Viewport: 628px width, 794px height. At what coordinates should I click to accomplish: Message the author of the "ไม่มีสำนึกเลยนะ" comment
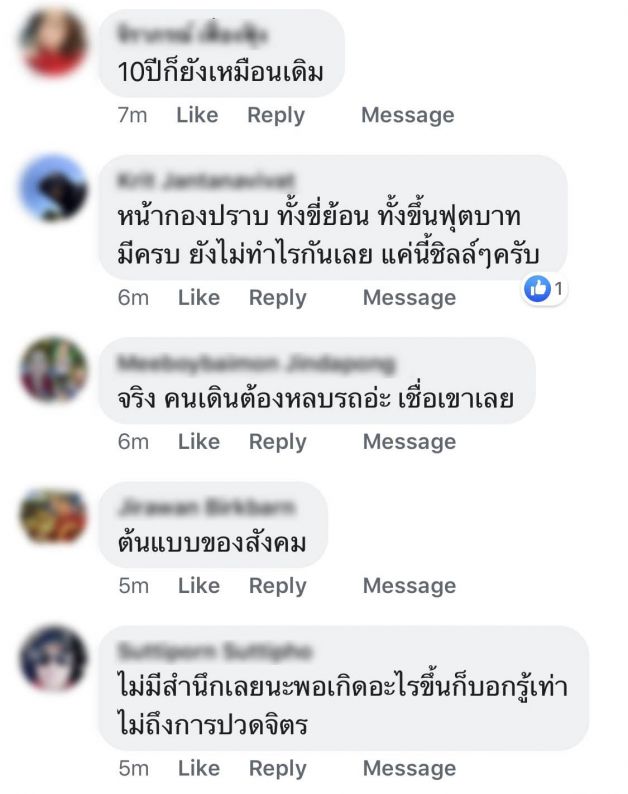point(408,768)
